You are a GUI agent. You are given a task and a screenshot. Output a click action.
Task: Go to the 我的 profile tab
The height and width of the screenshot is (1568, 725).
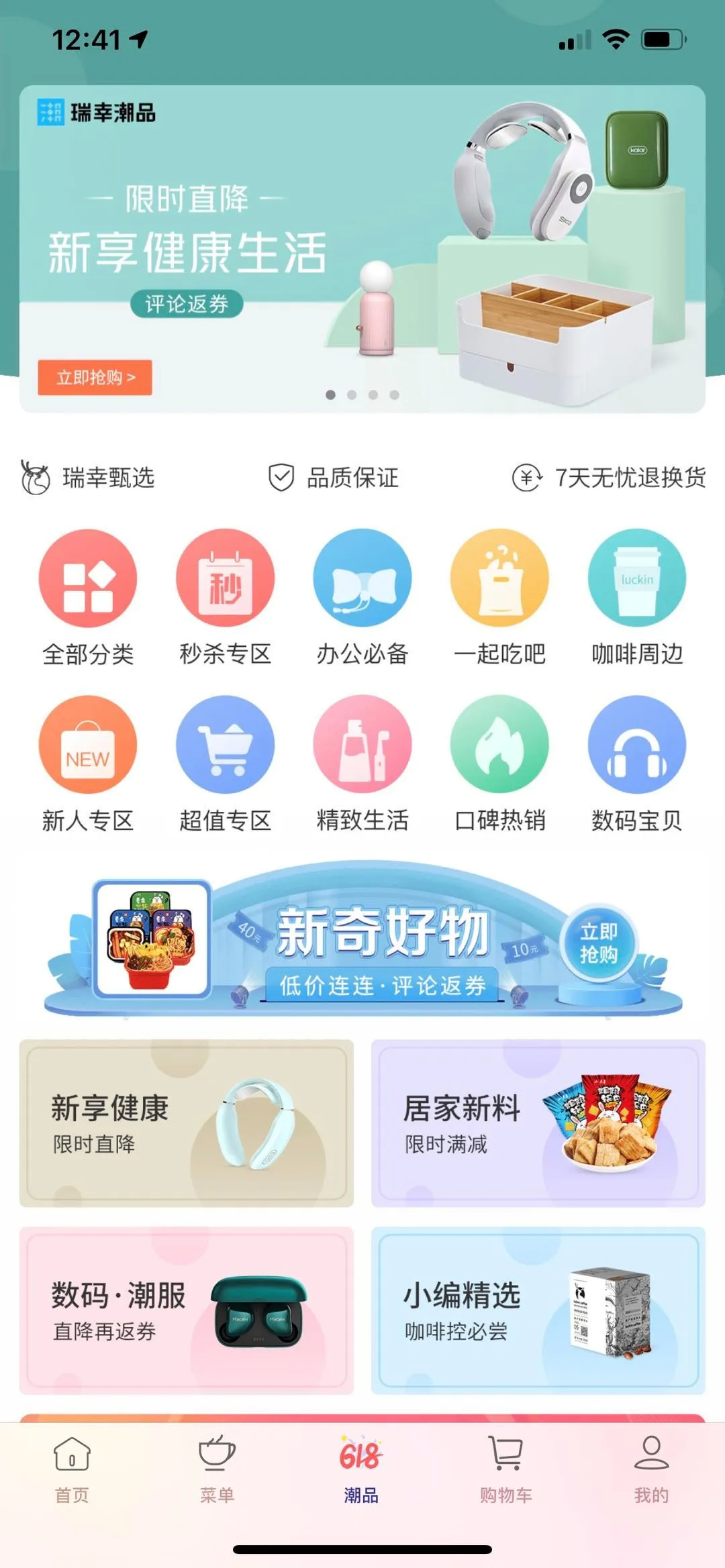(651, 1469)
